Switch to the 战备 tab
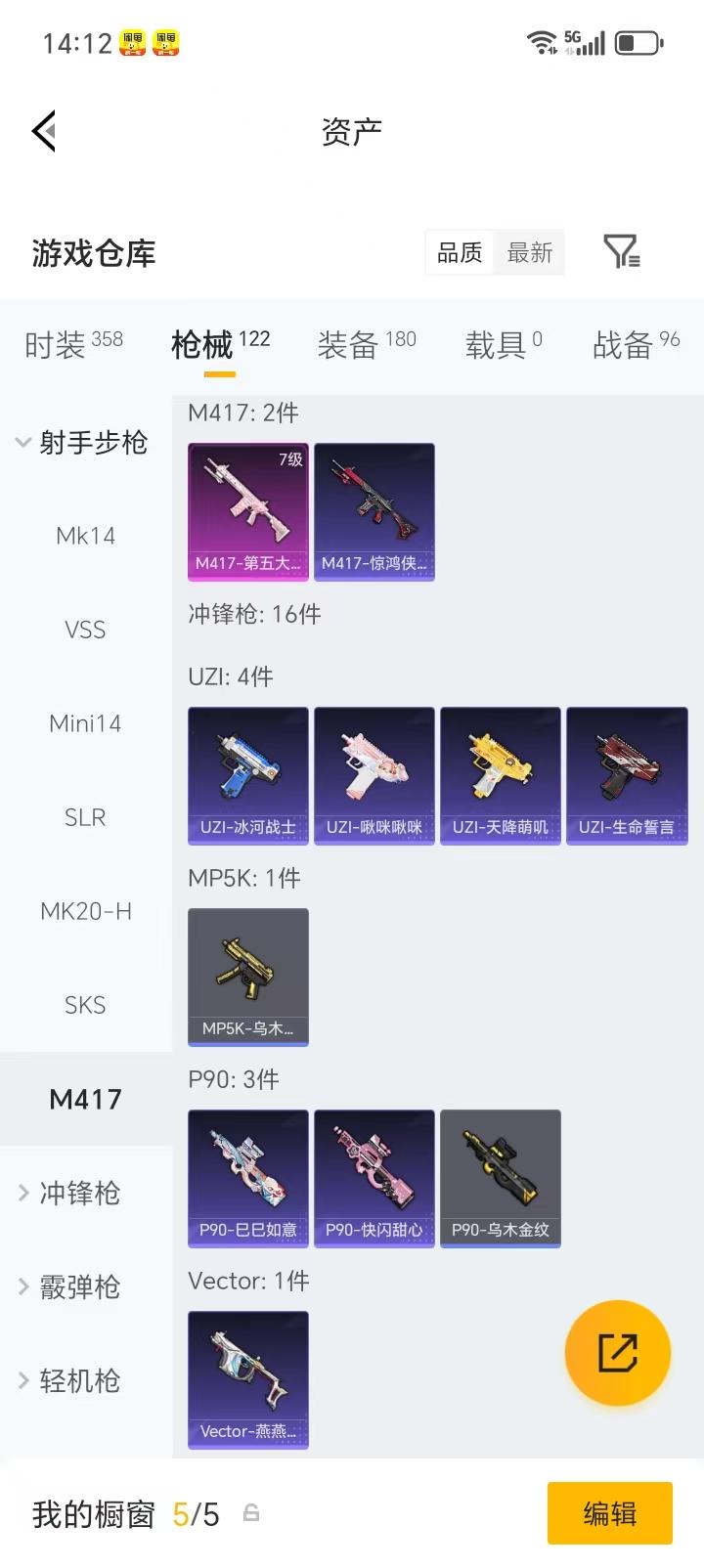 click(x=636, y=344)
